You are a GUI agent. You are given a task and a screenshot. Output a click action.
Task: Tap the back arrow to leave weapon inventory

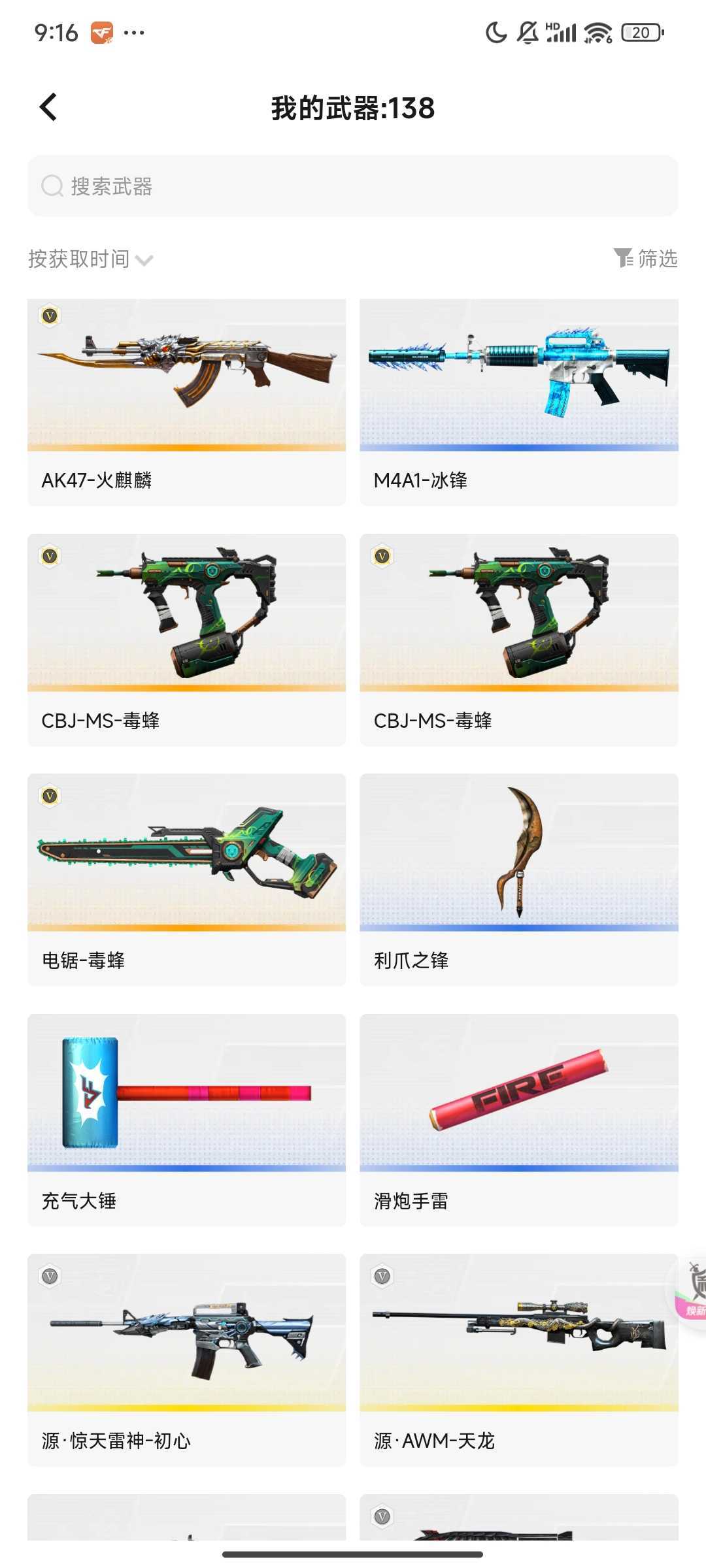pyautogui.click(x=47, y=106)
